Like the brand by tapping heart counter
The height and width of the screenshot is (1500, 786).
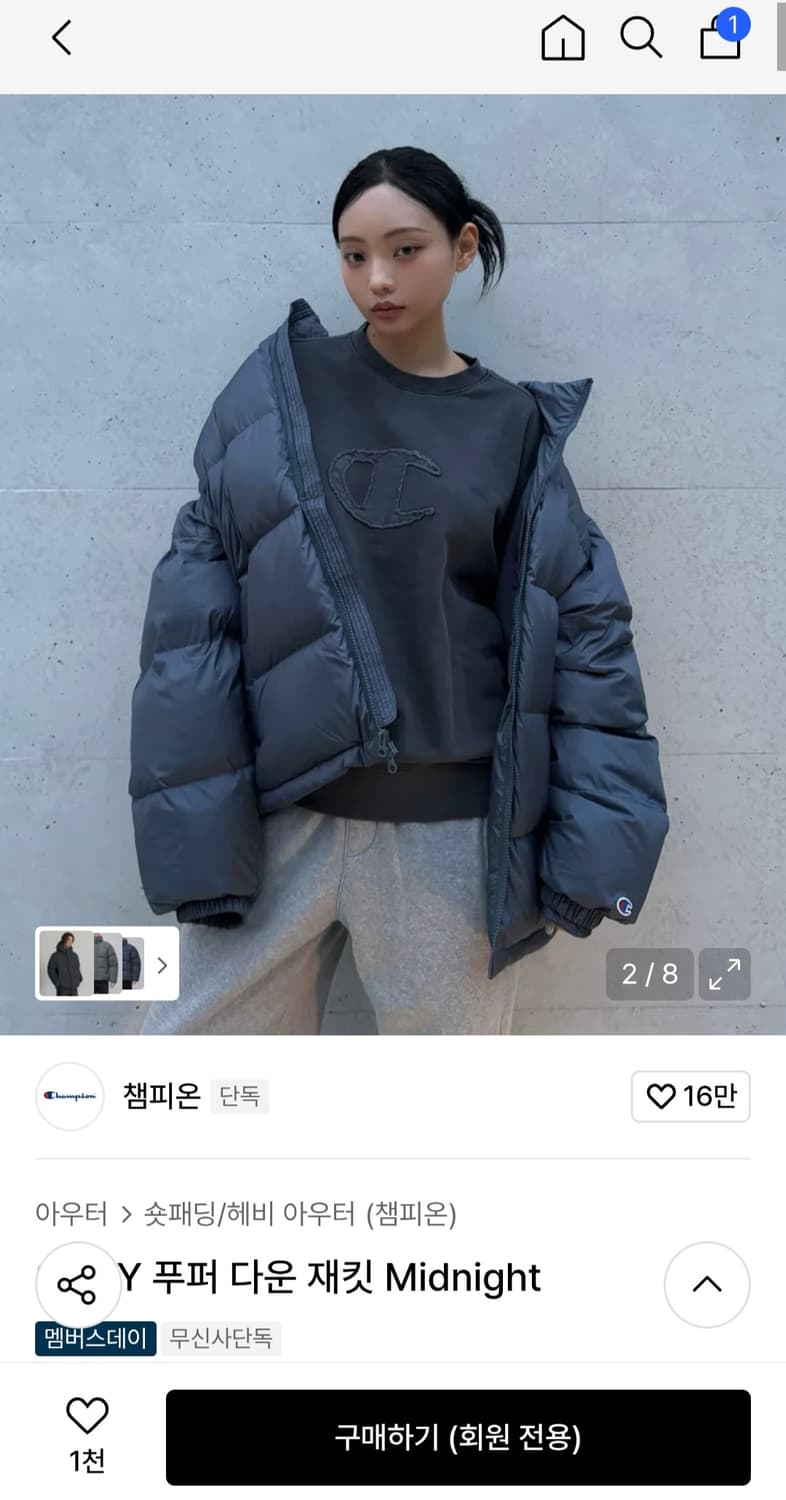click(690, 1096)
